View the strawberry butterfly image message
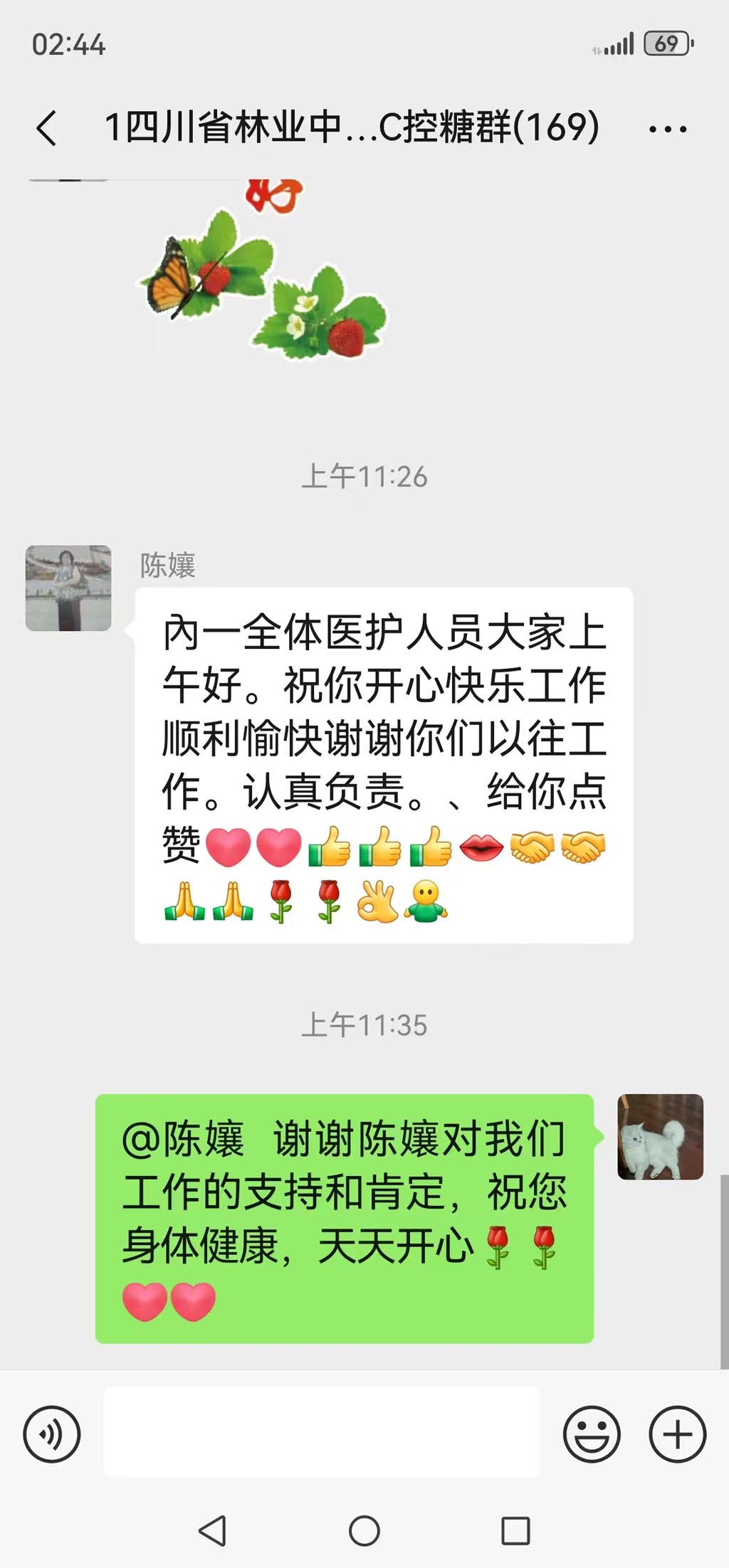The image size is (729, 1568). point(265,277)
